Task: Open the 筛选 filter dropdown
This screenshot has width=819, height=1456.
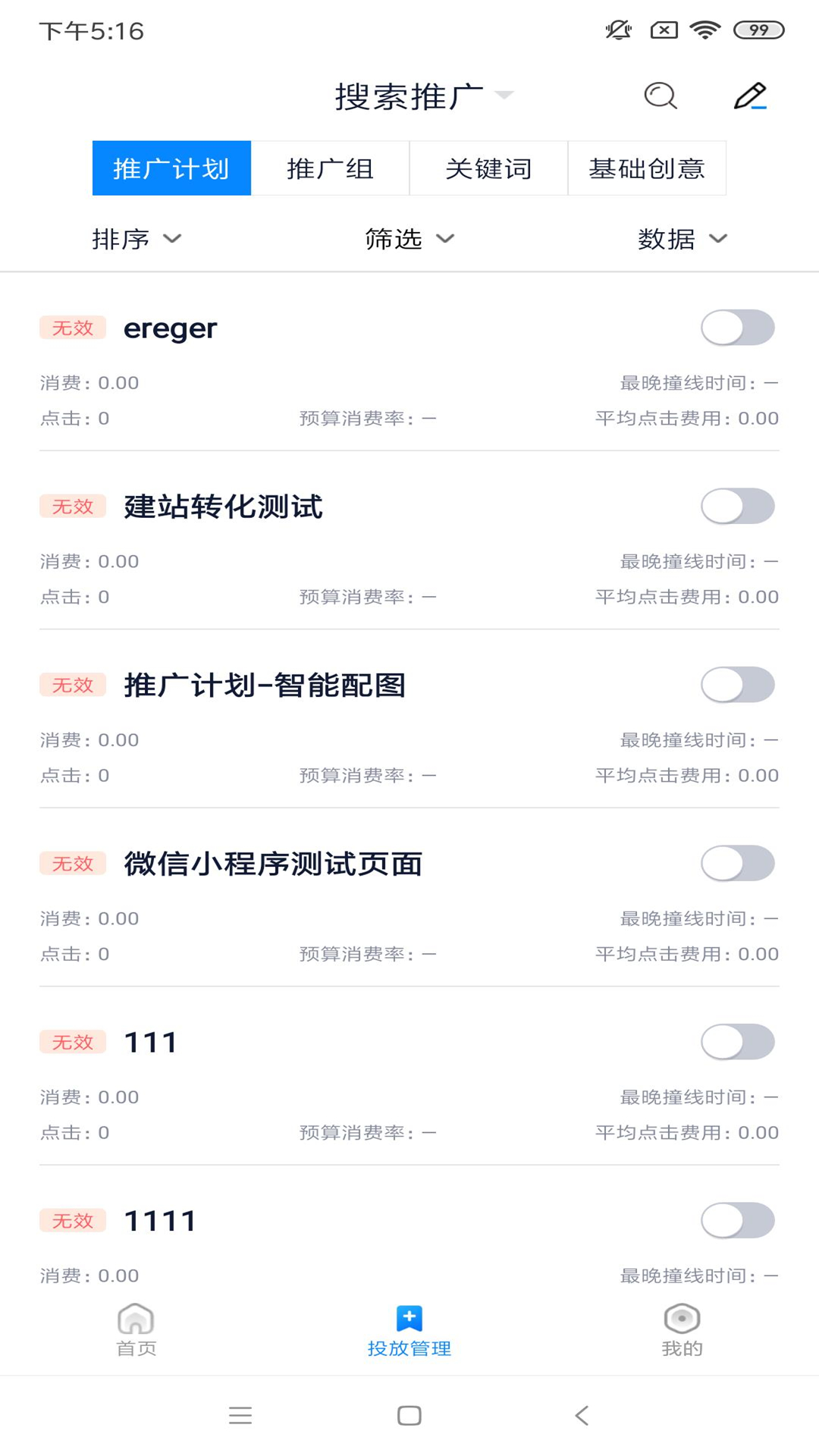Action: (409, 238)
